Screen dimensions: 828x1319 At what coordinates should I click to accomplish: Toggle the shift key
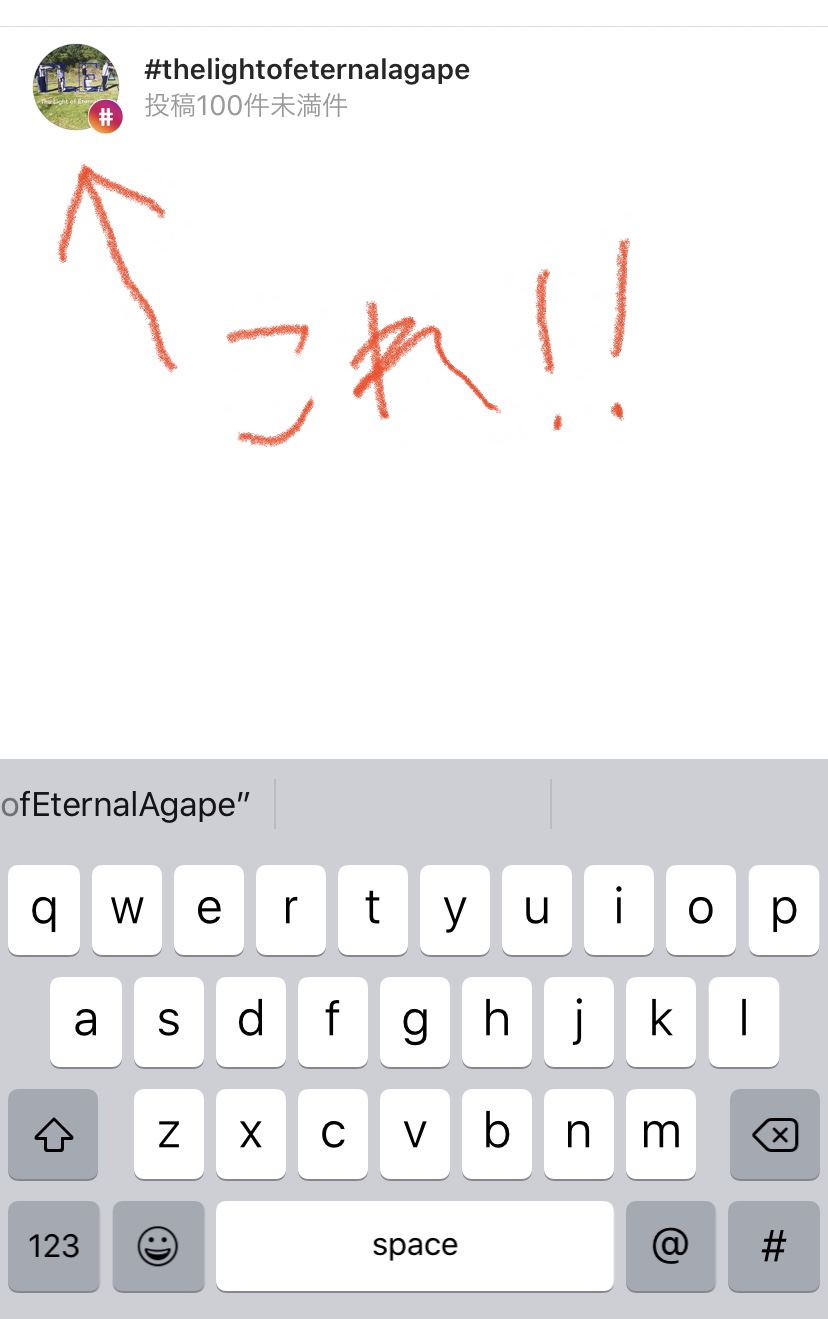click(x=54, y=1134)
